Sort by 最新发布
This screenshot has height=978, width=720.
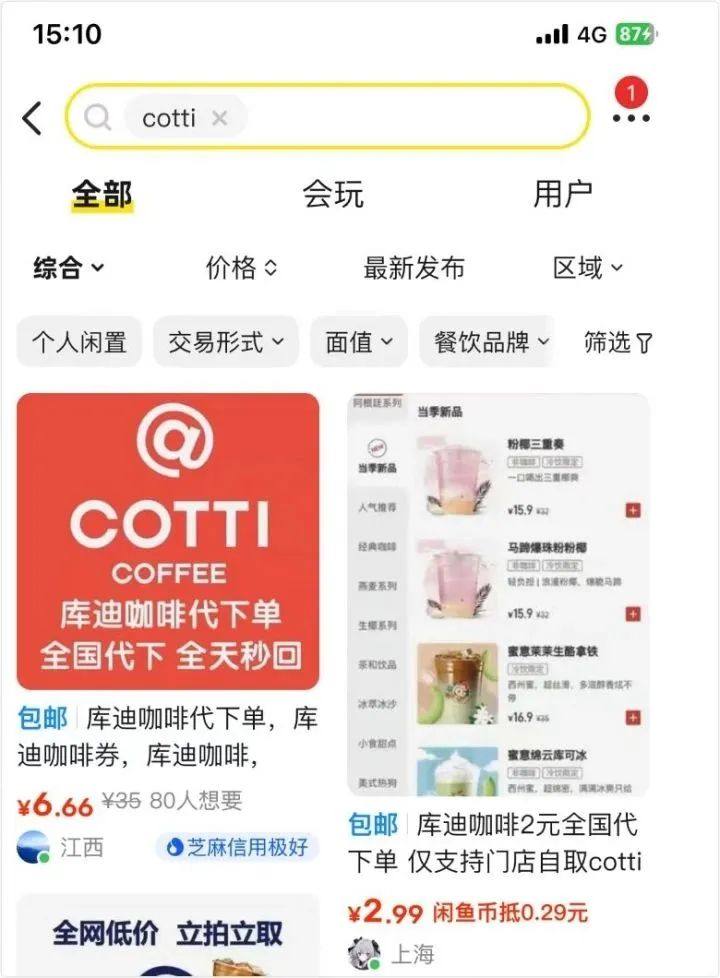coord(414,268)
